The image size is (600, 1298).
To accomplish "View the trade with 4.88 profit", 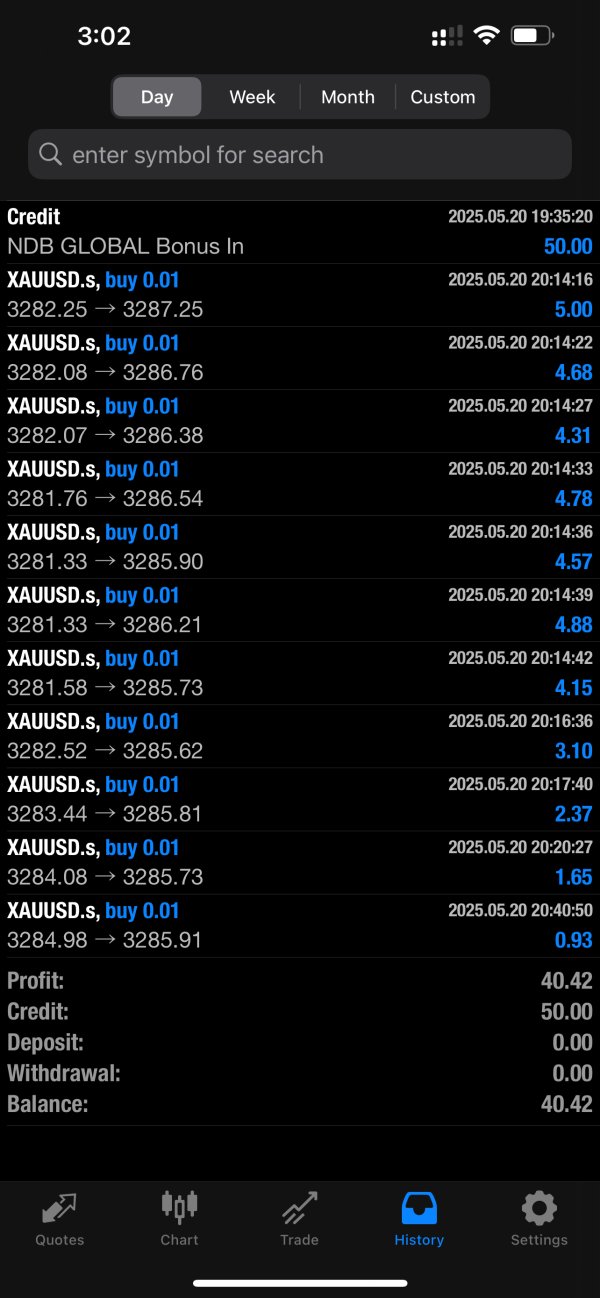I will (300, 610).
